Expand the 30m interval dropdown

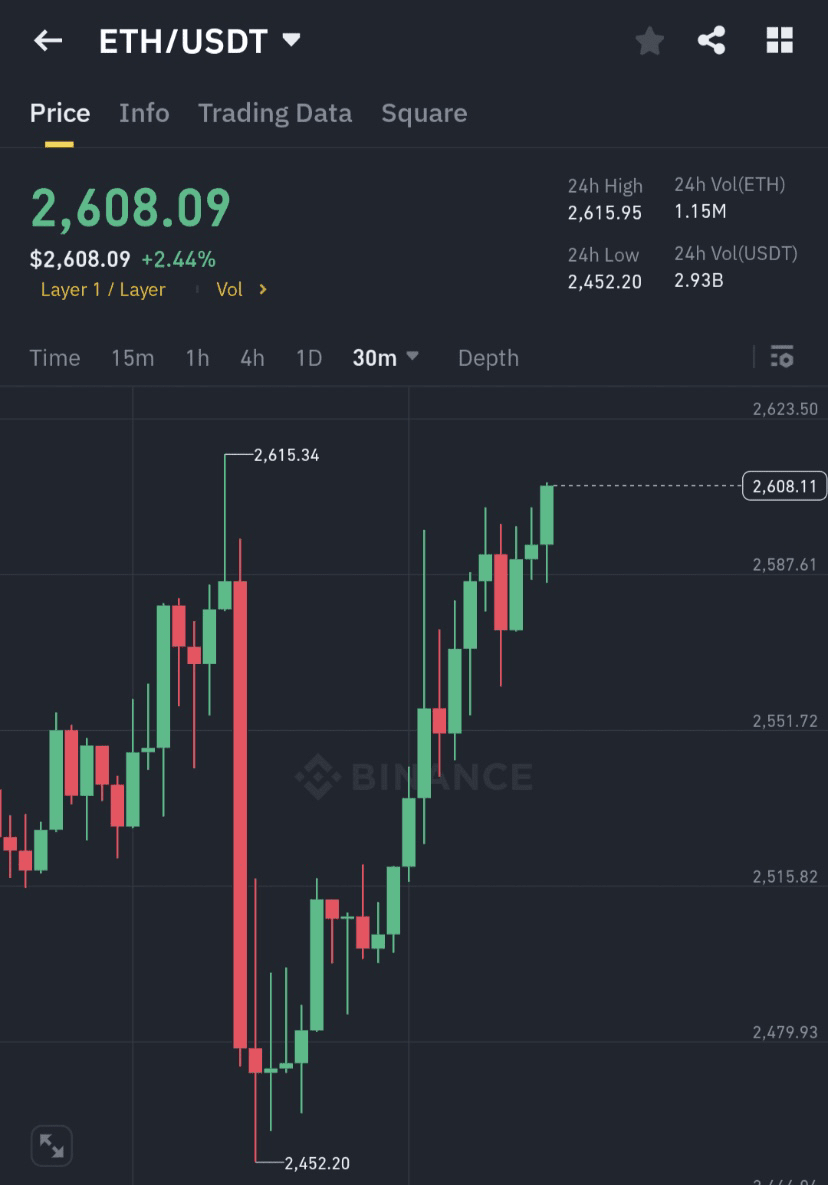(x=385, y=358)
